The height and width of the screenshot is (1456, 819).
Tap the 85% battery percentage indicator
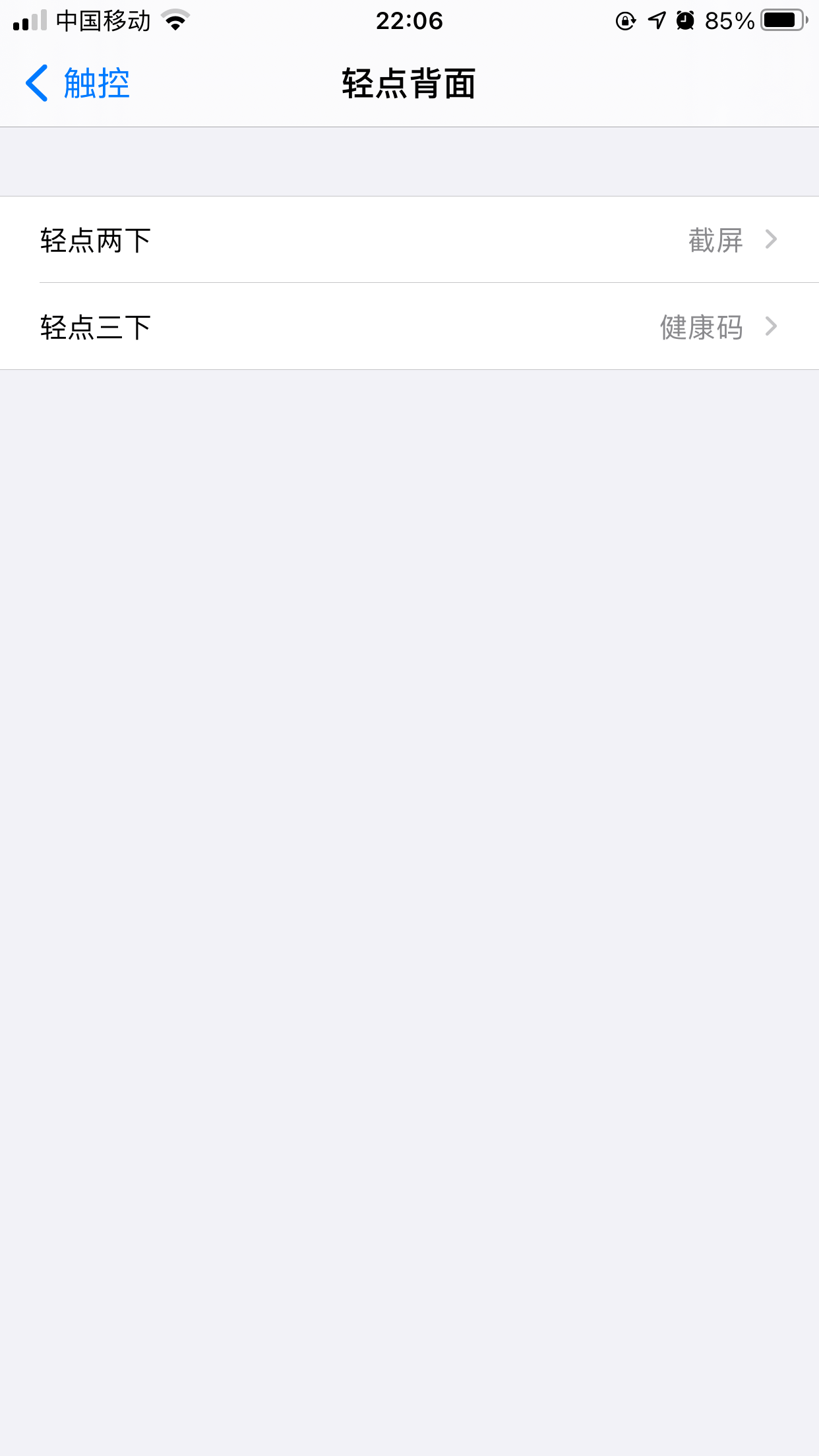pos(729,20)
